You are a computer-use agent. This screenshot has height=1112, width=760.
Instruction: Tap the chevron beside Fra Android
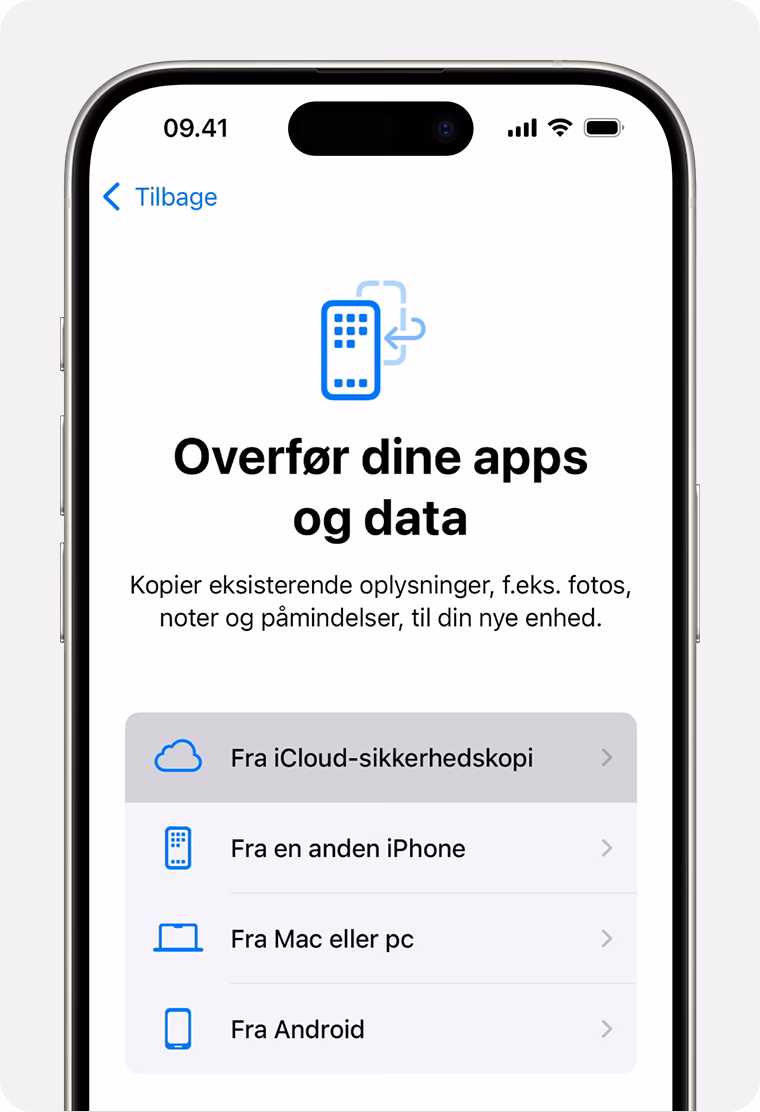coord(608,1029)
